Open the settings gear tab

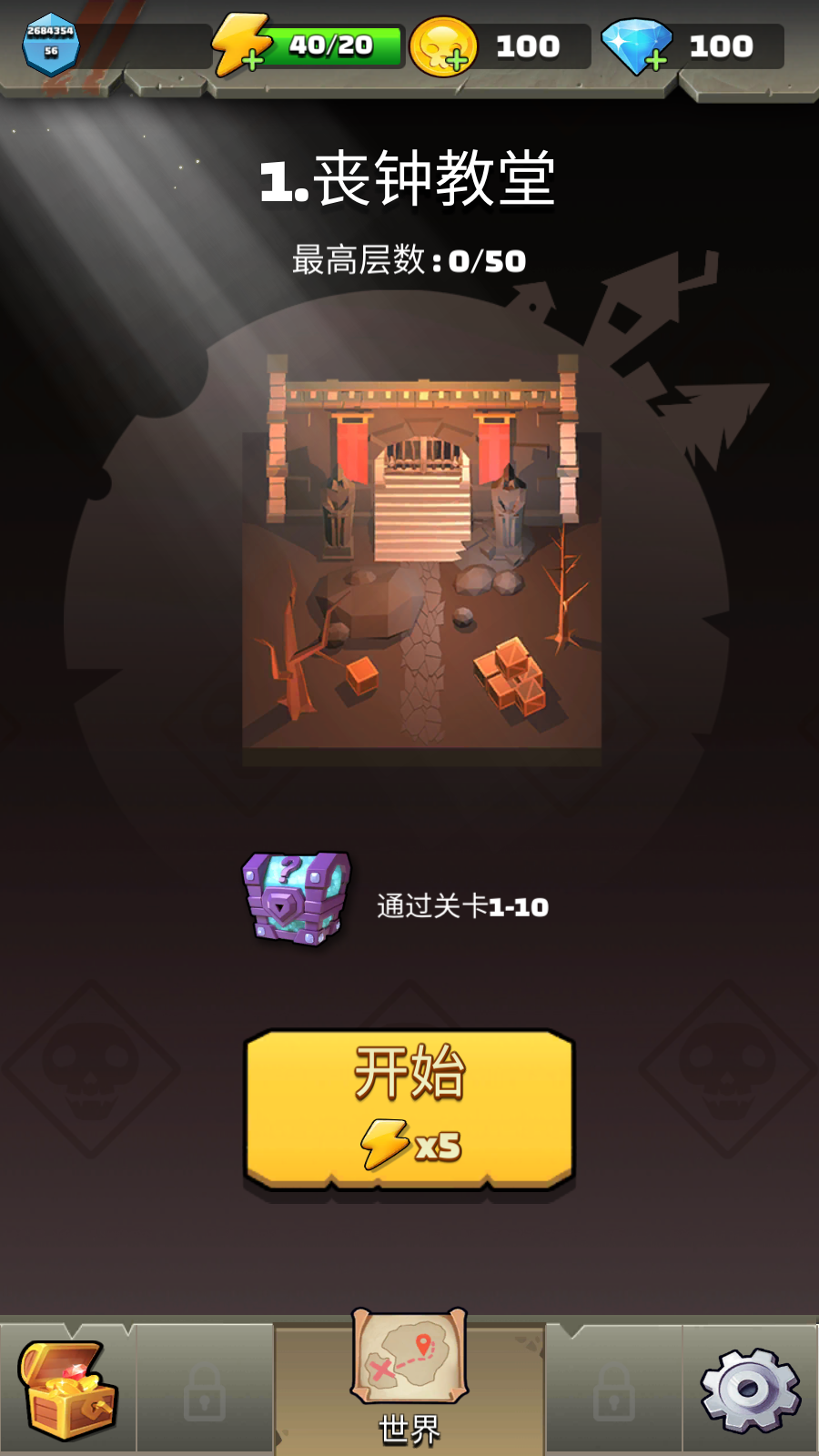pos(750,1390)
